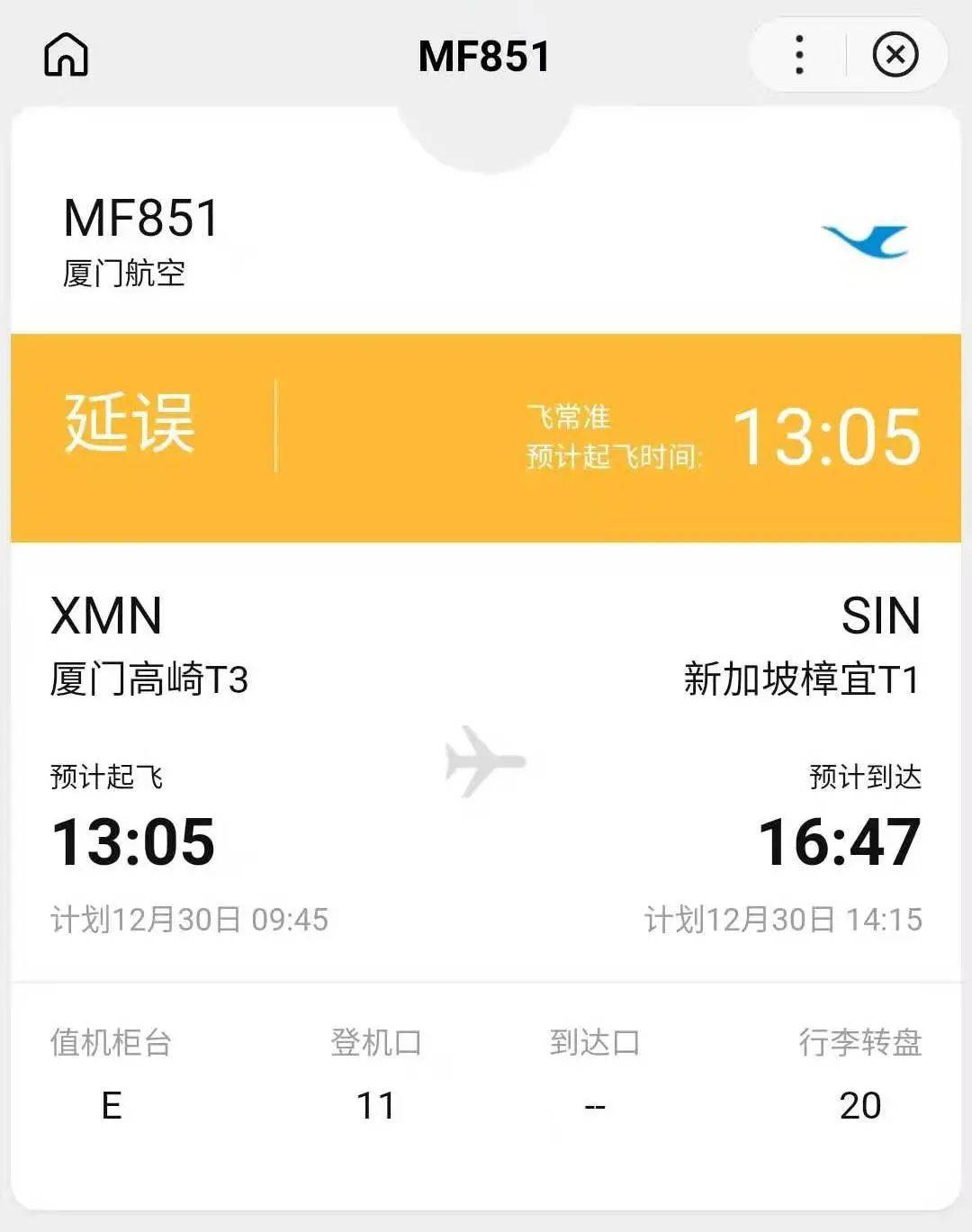Viewport: 972px width, 1232px height.
Task: Tap 新加坡樟宜T1 arrival terminal text
Action: tap(800, 681)
